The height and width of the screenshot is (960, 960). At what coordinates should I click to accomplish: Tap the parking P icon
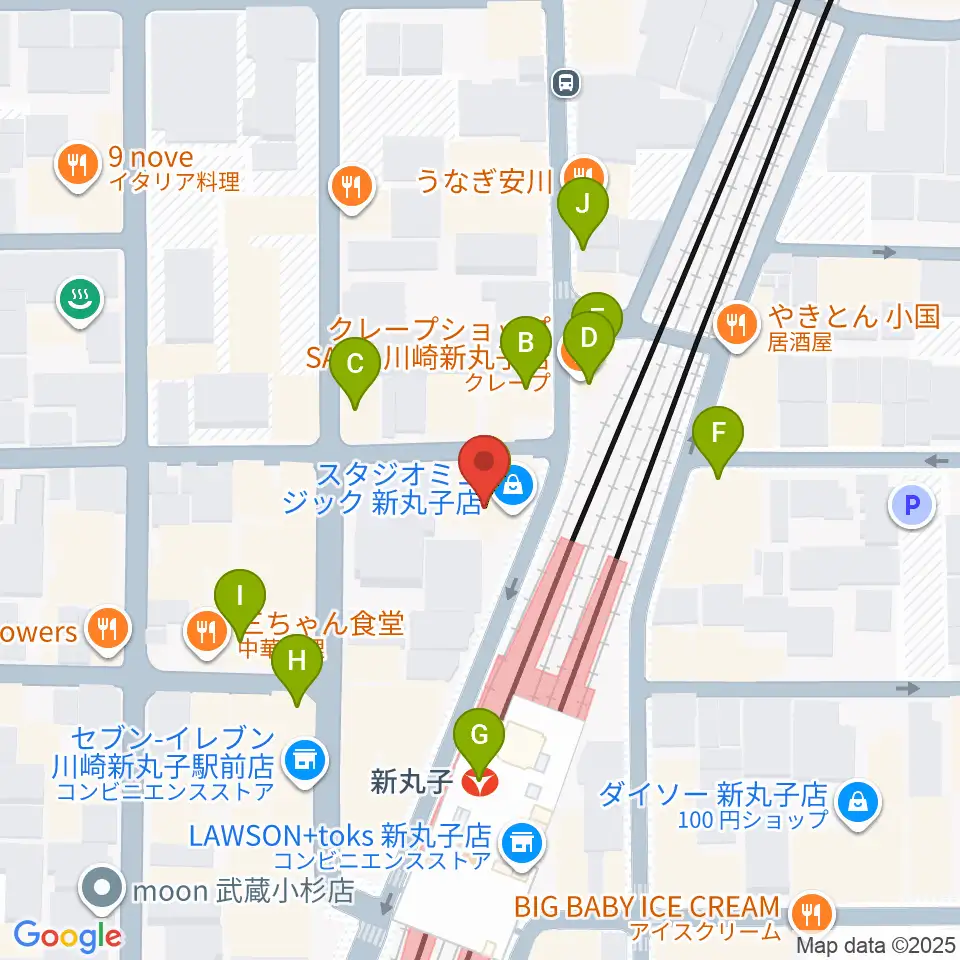(912, 506)
